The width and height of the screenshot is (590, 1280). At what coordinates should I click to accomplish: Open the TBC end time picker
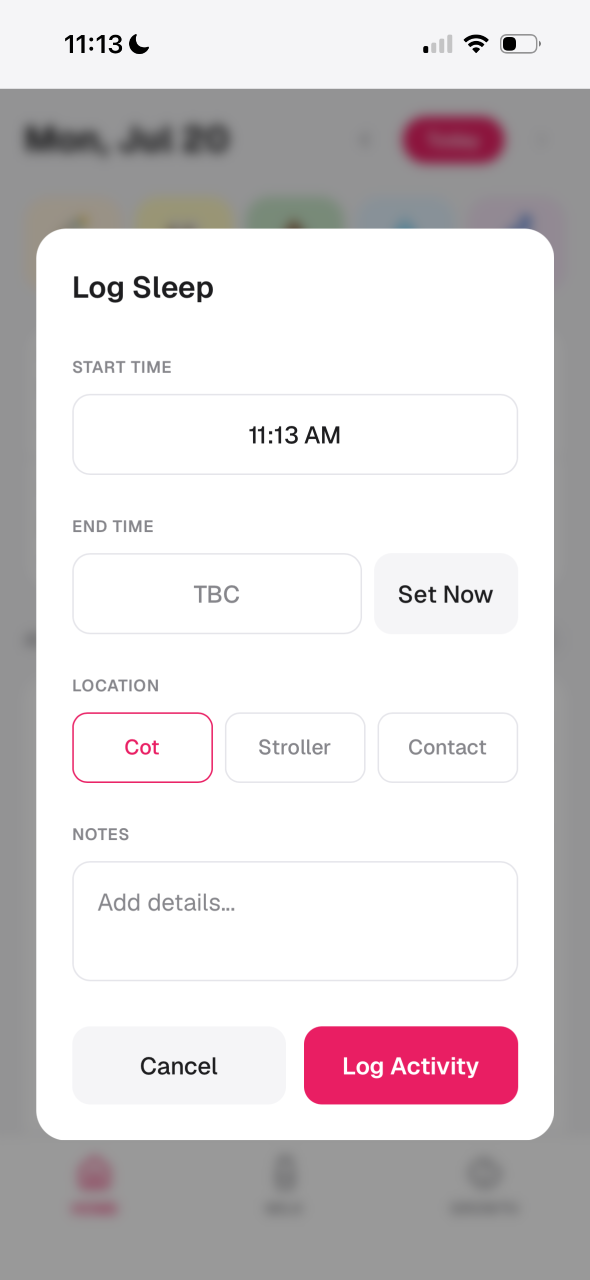pyautogui.click(x=217, y=594)
